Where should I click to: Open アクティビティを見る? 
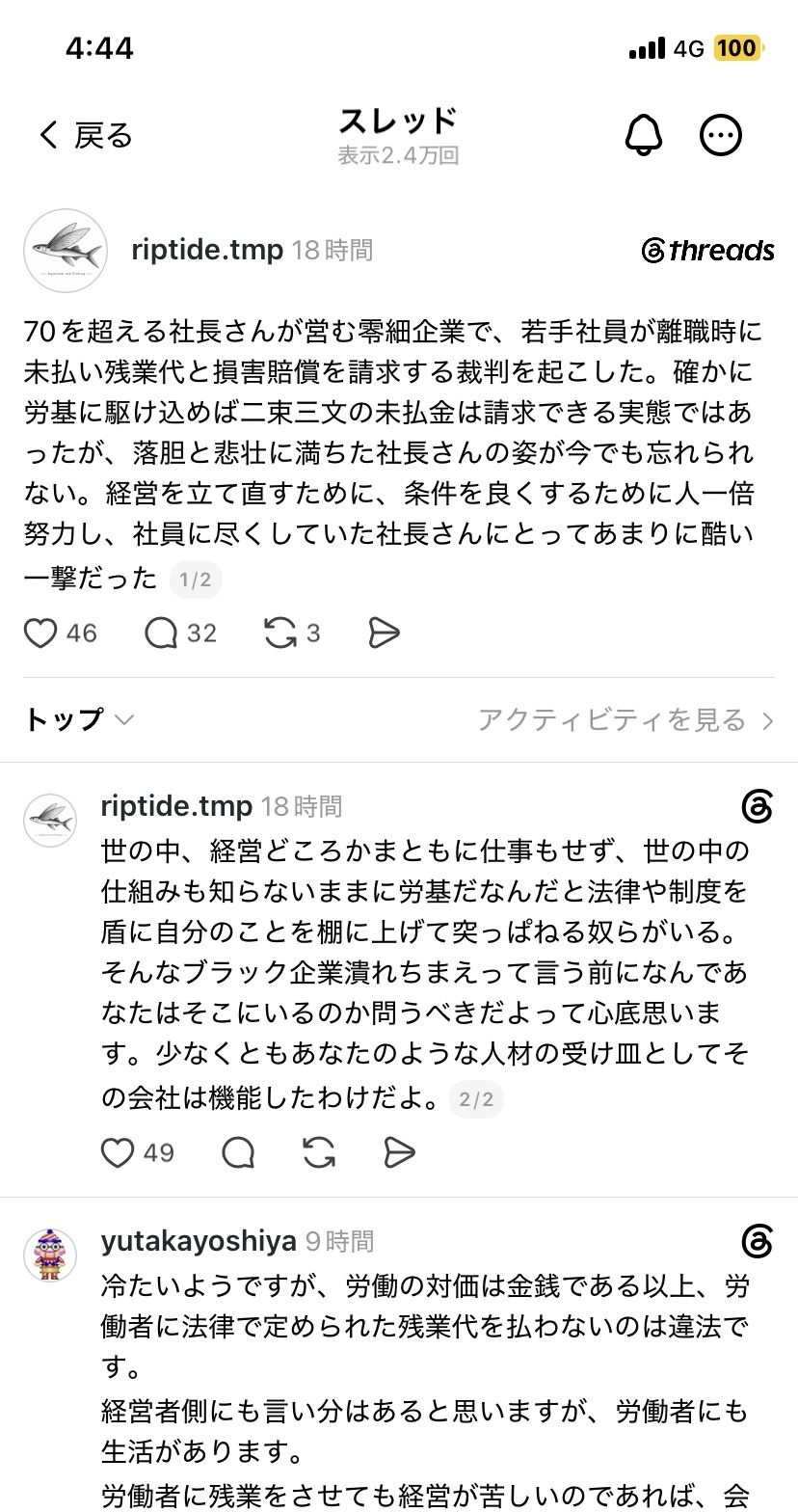625,719
